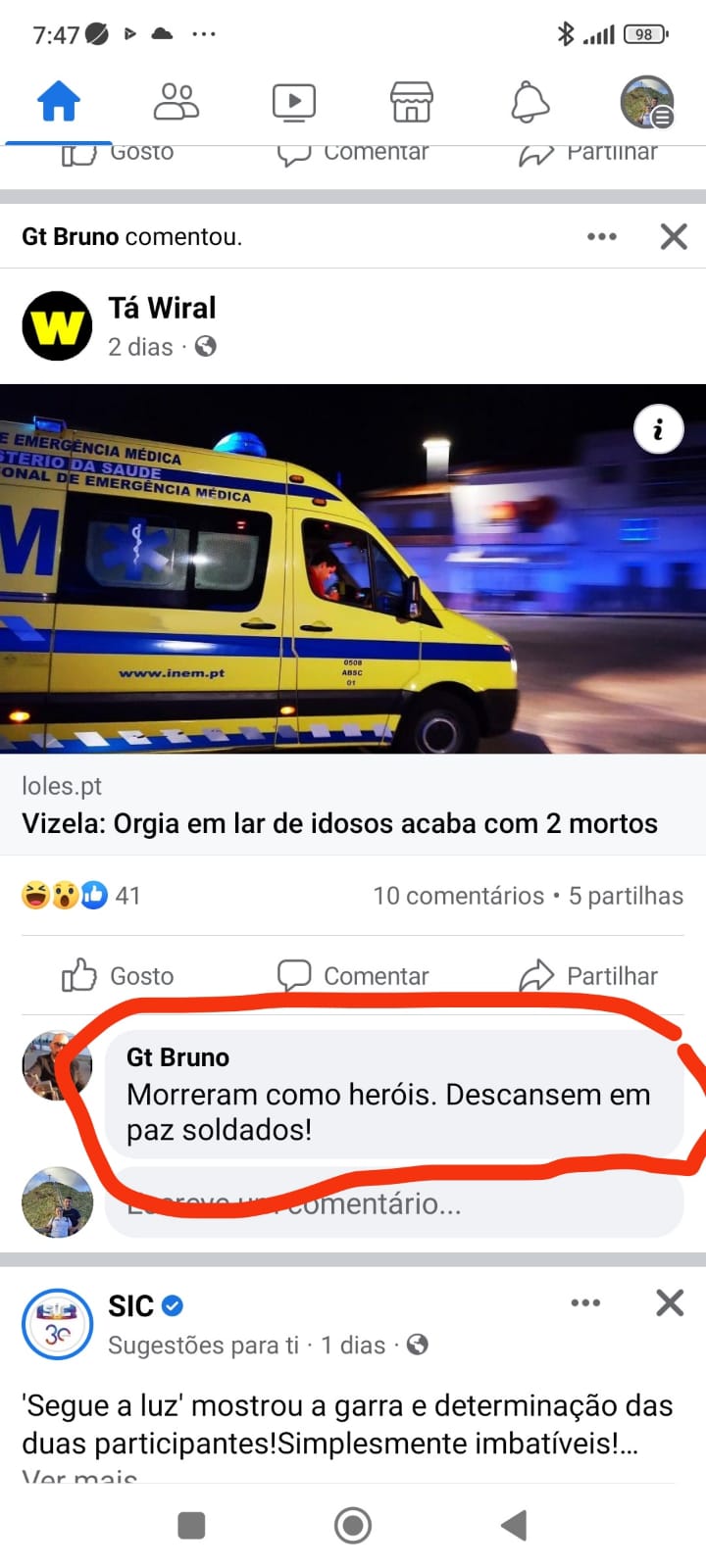
Task: Tap the write a comment field
Action: (x=394, y=1203)
